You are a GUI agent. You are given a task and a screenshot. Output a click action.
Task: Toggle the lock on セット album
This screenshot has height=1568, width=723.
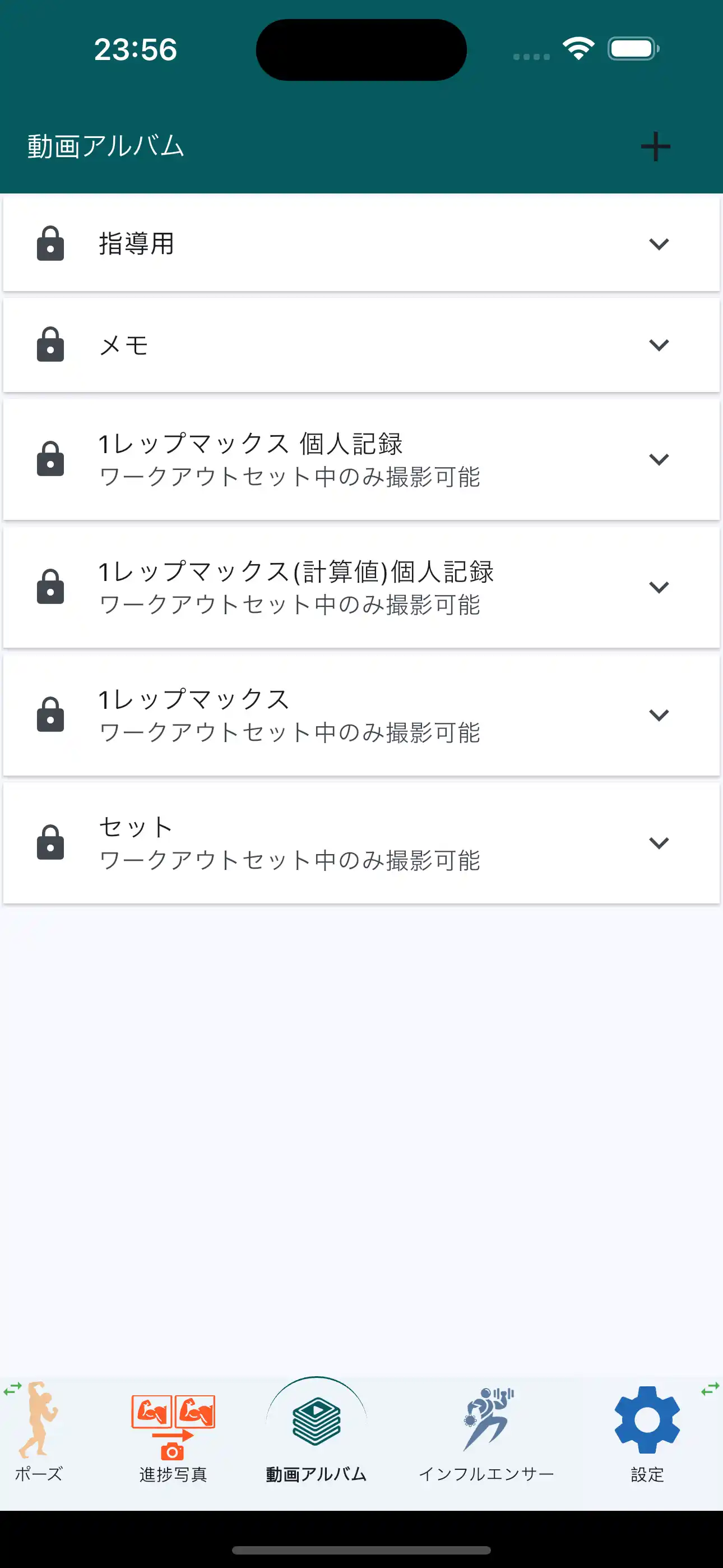click(50, 843)
